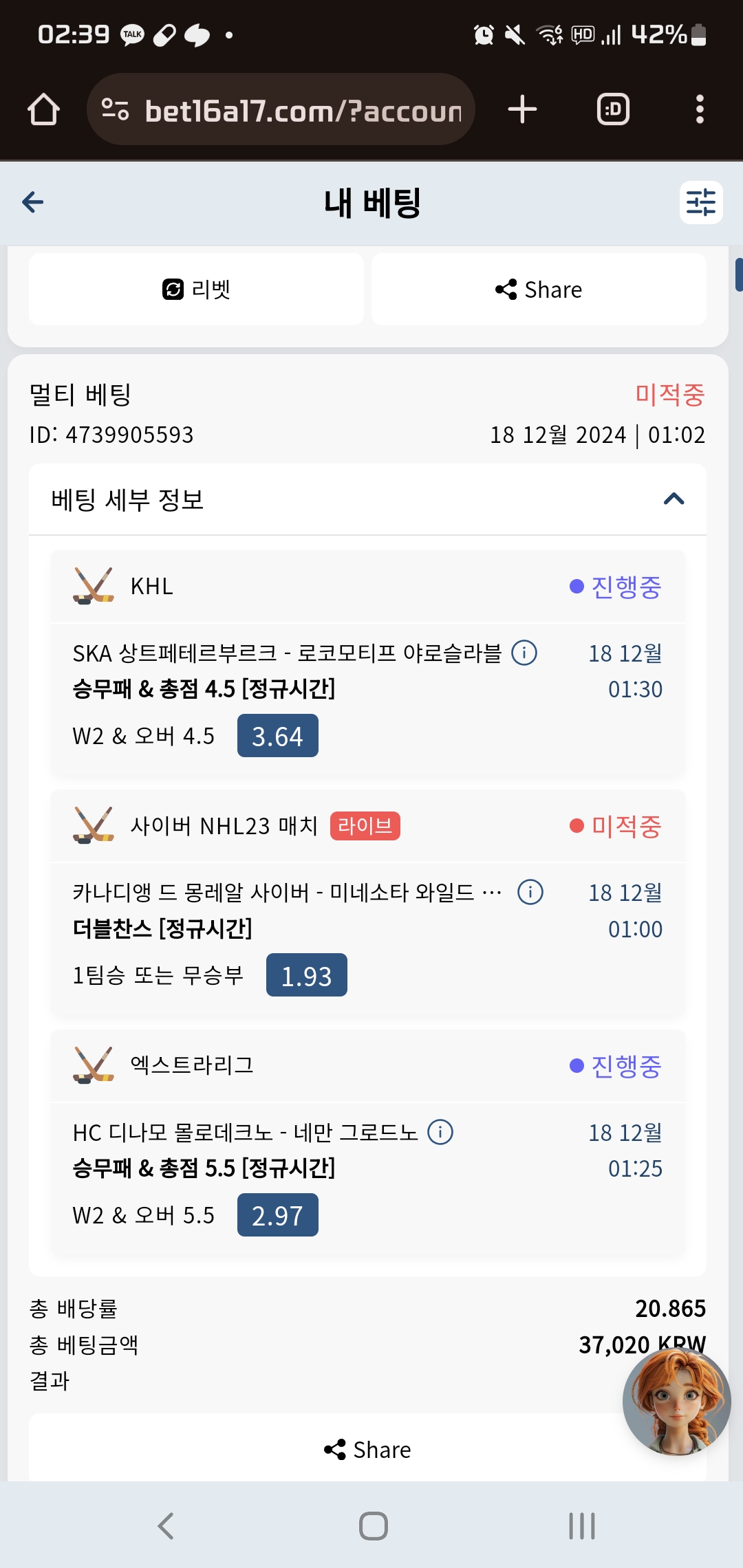The height and width of the screenshot is (1568, 743).
Task: Tap the system back button
Action: click(166, 1525)
